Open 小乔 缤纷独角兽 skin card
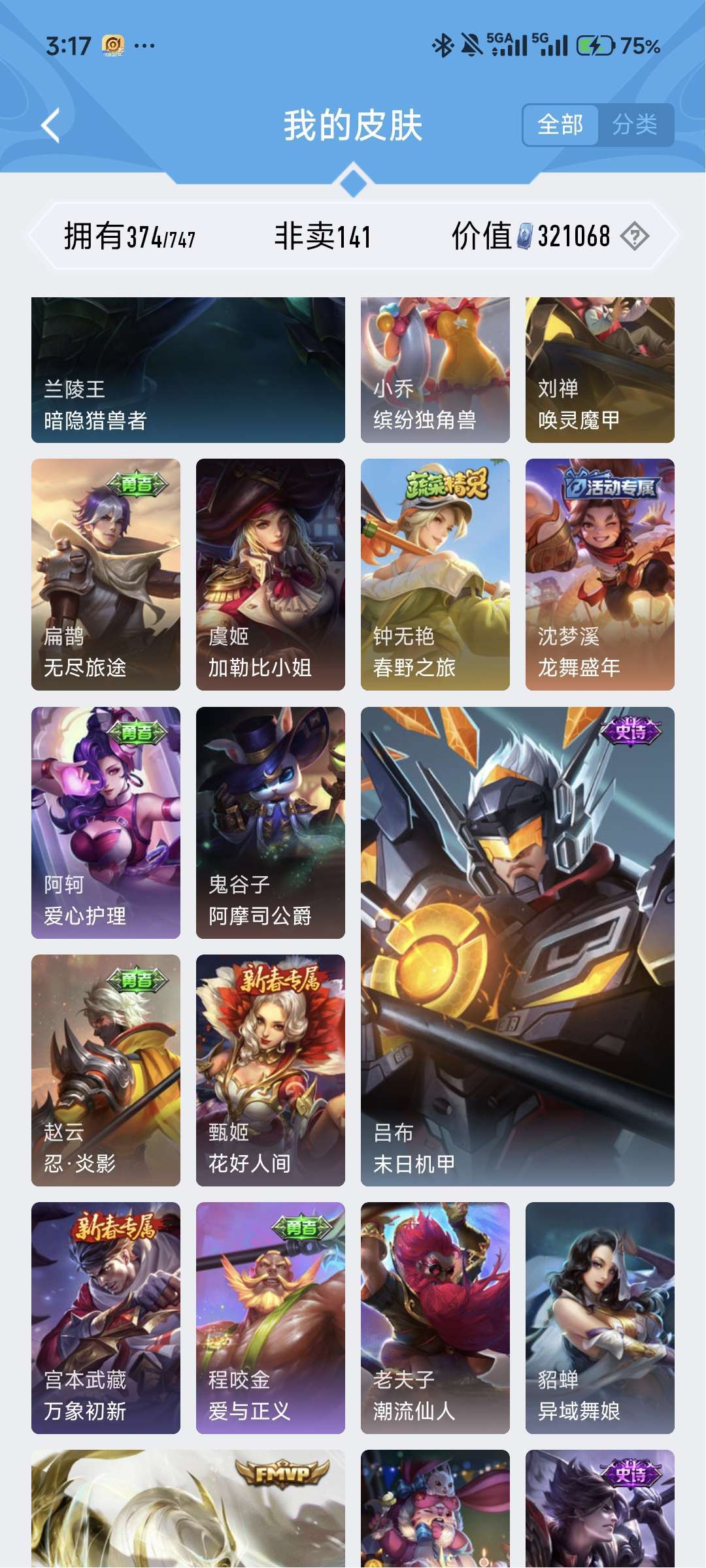Screen dimensions: 706x1568 pyautogui.click(x=435, y=370)
